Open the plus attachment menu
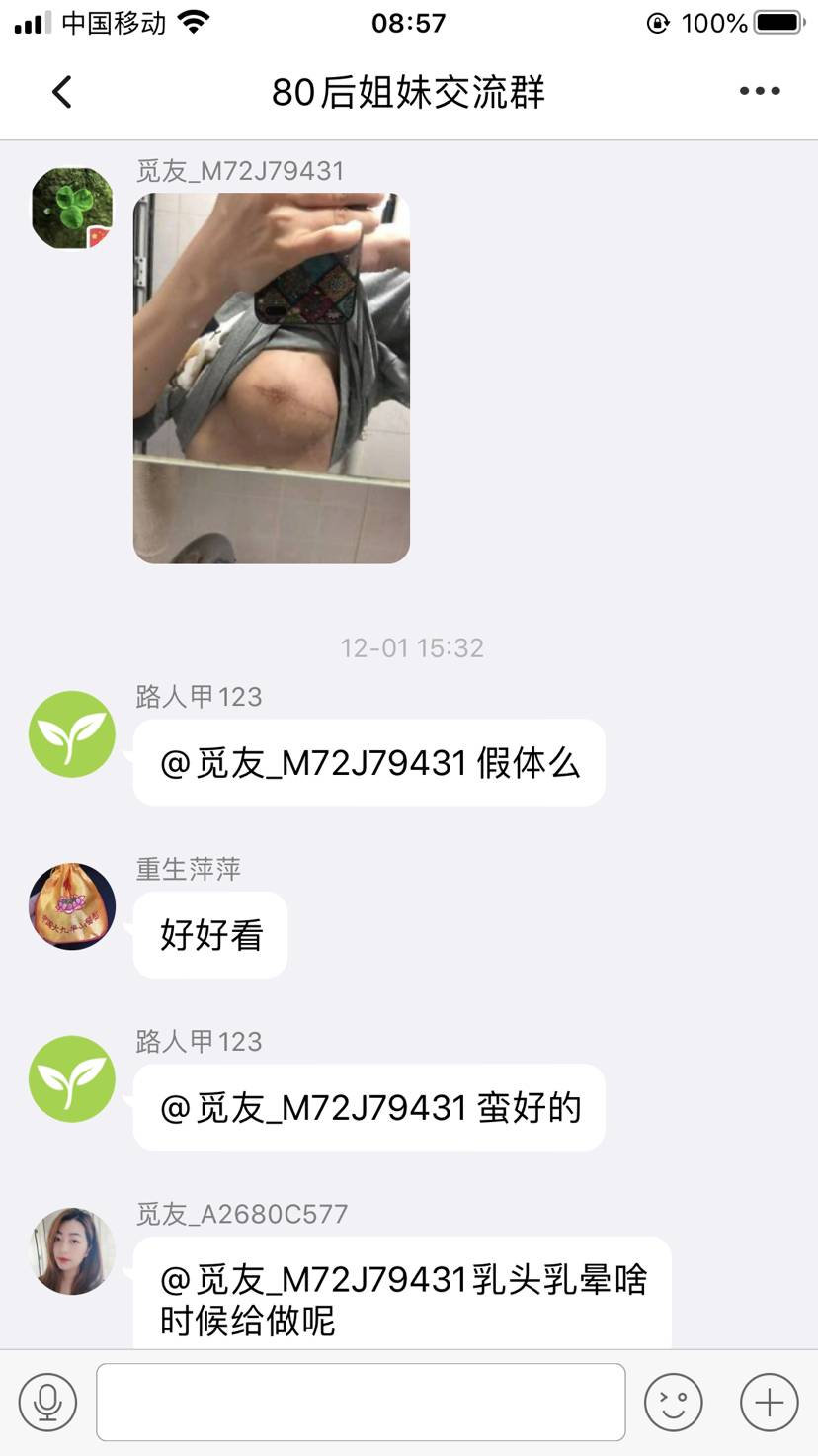The width and height of the screenshot is (818, 1456). tap(769, 1402)
